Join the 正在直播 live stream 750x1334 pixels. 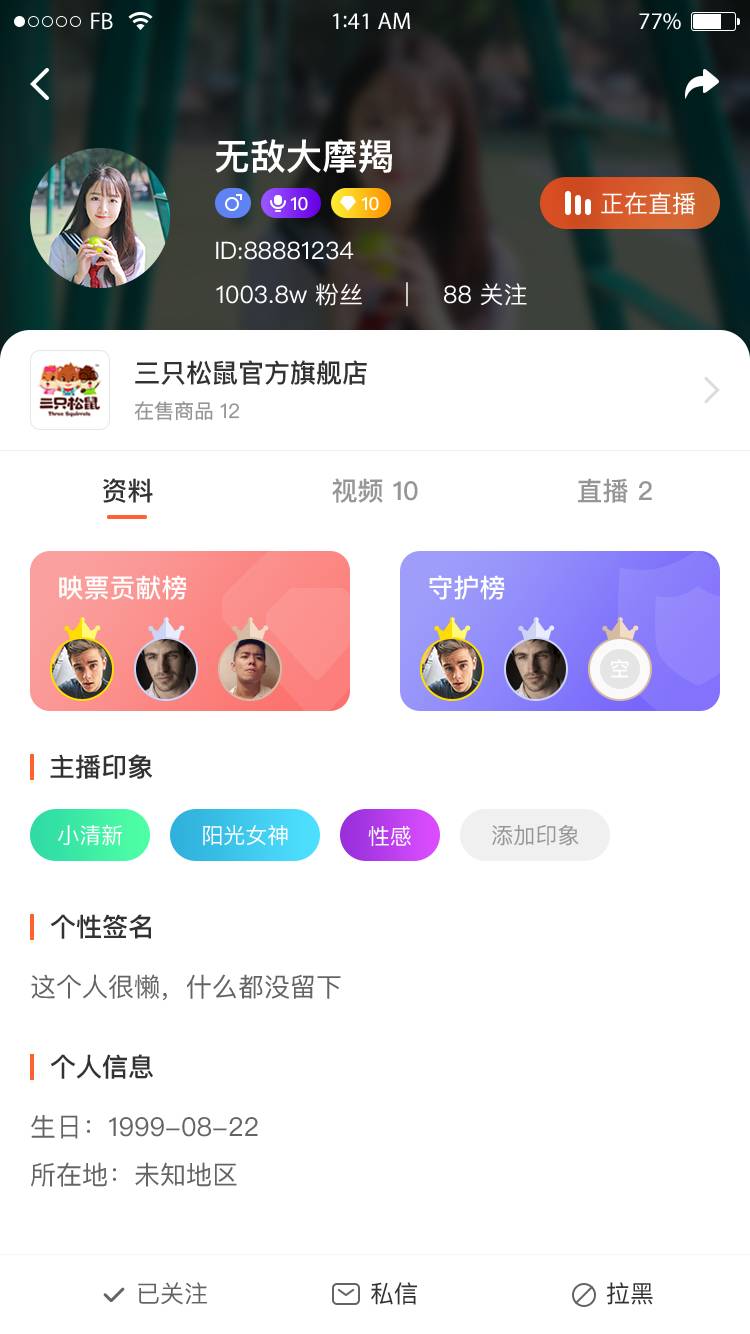click(629, 203)
